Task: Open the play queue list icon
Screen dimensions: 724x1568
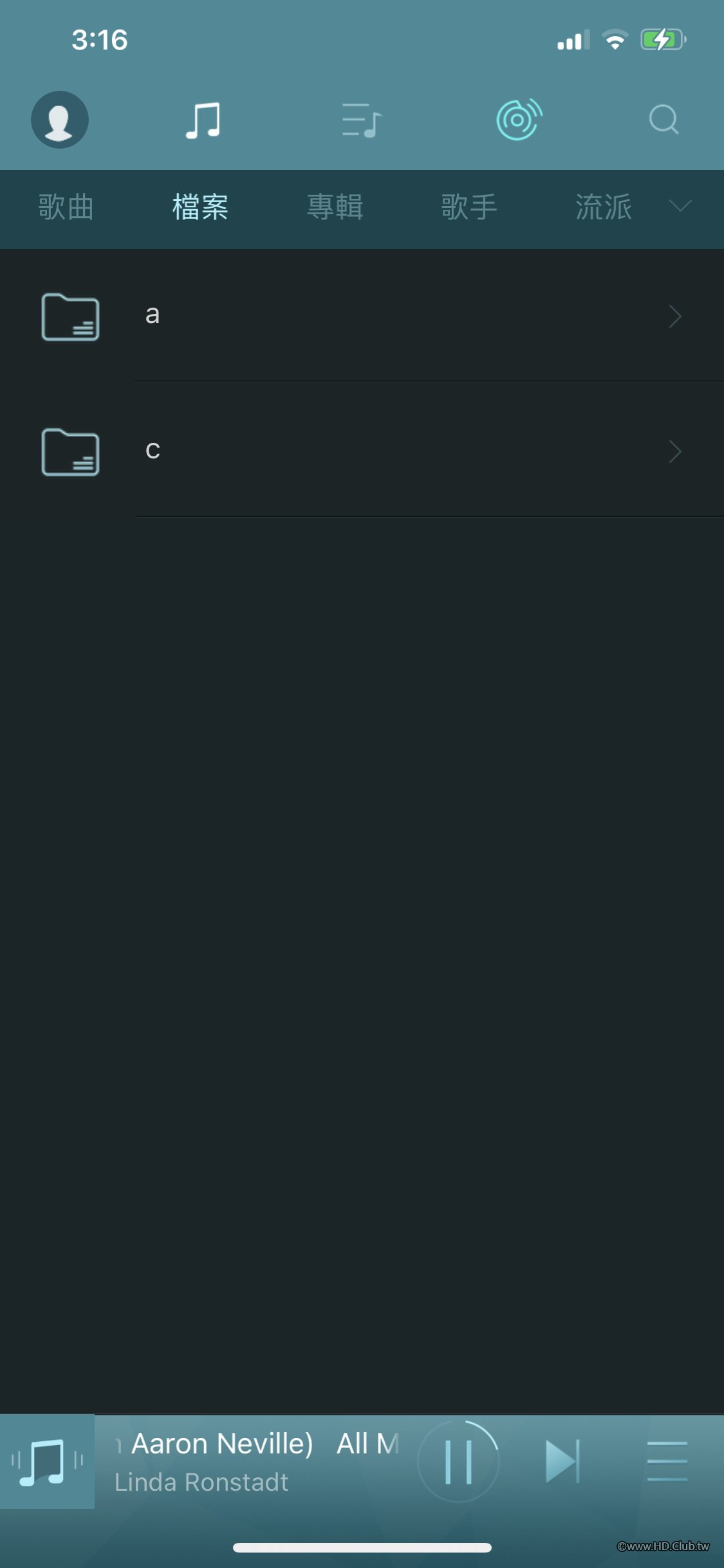Action: (x=667, y=1461)
